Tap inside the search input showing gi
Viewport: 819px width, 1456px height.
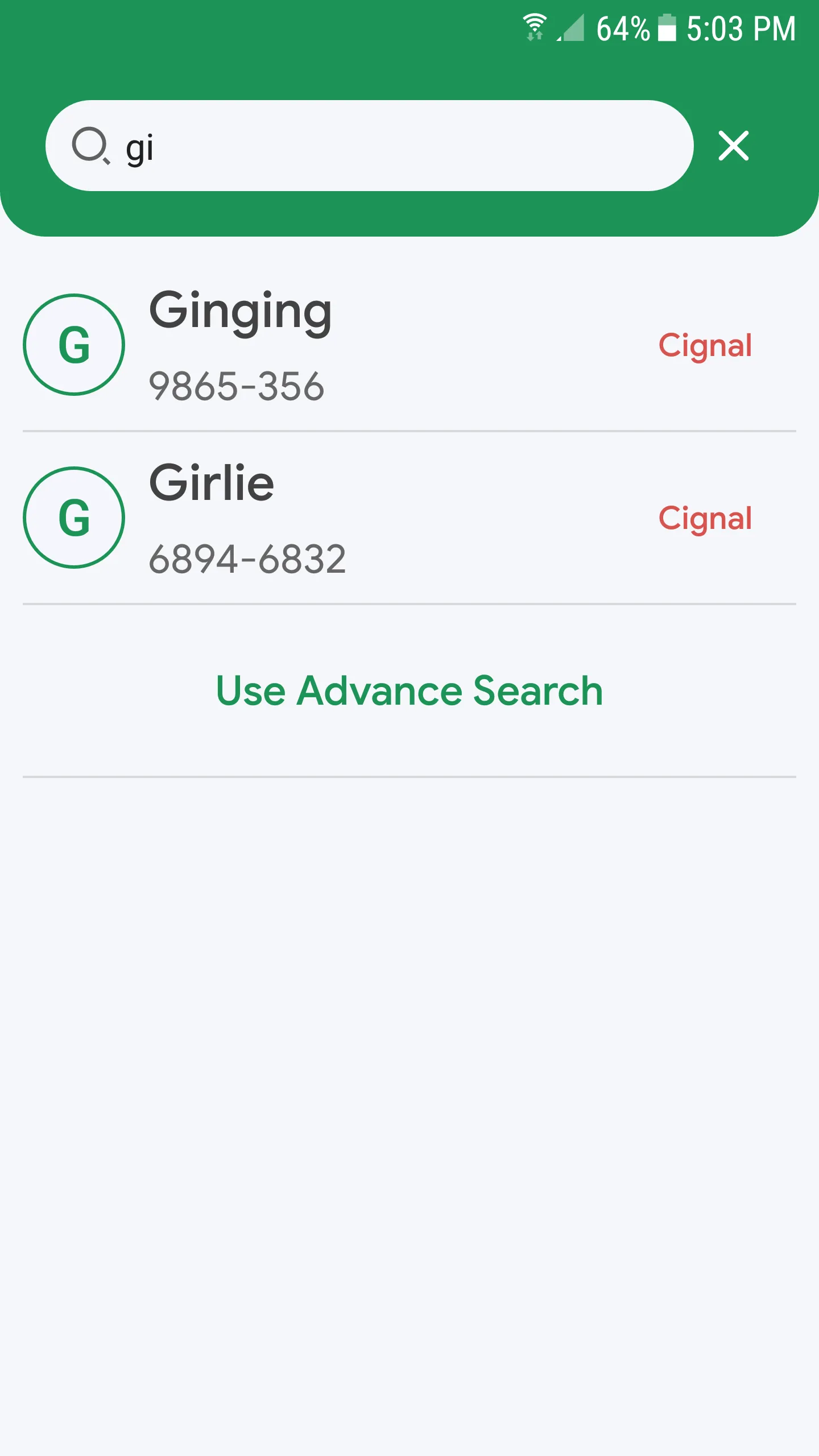pos(341,147)
